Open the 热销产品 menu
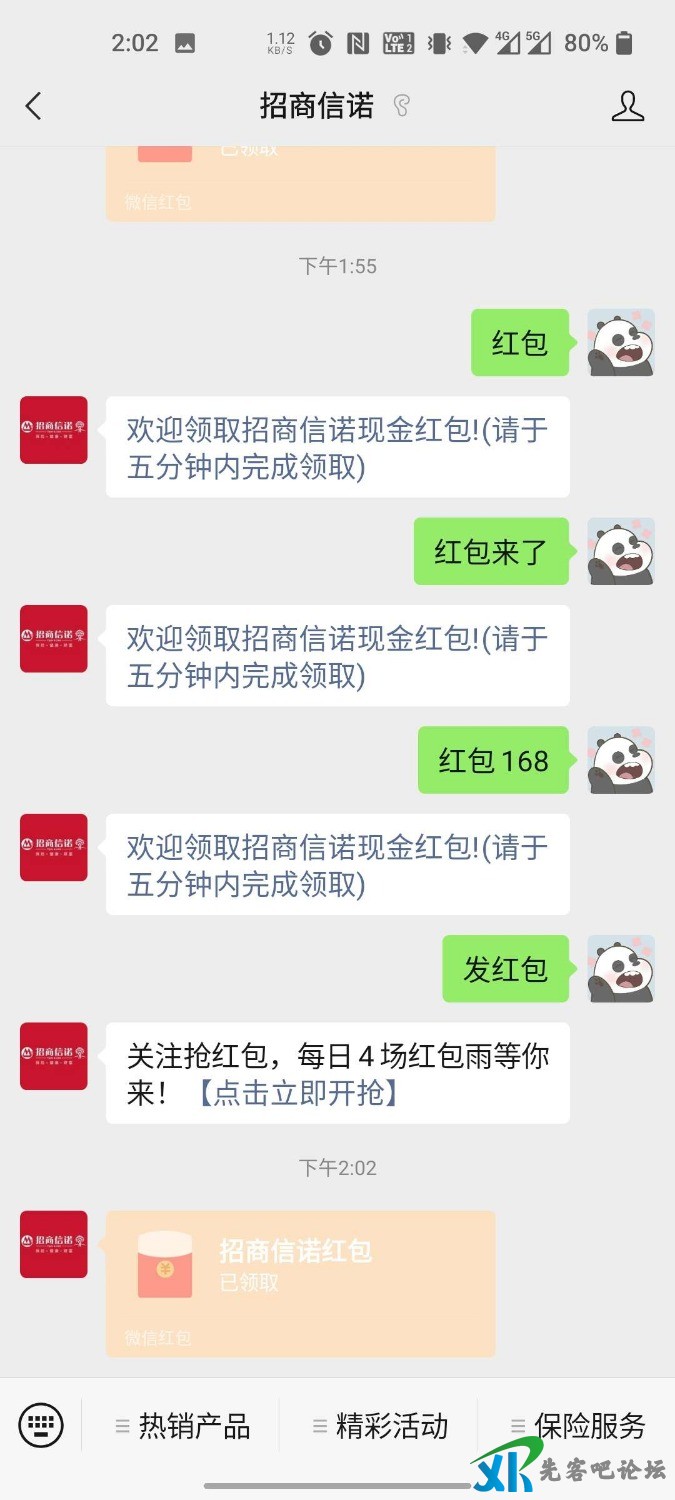Image resolution: width=675 pixels, height=1500 pixels. [x=183, y=1426]
